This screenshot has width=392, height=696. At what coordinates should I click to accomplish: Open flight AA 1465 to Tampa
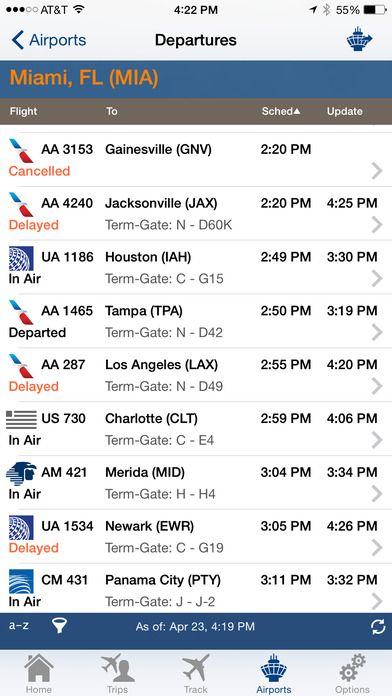196,321
